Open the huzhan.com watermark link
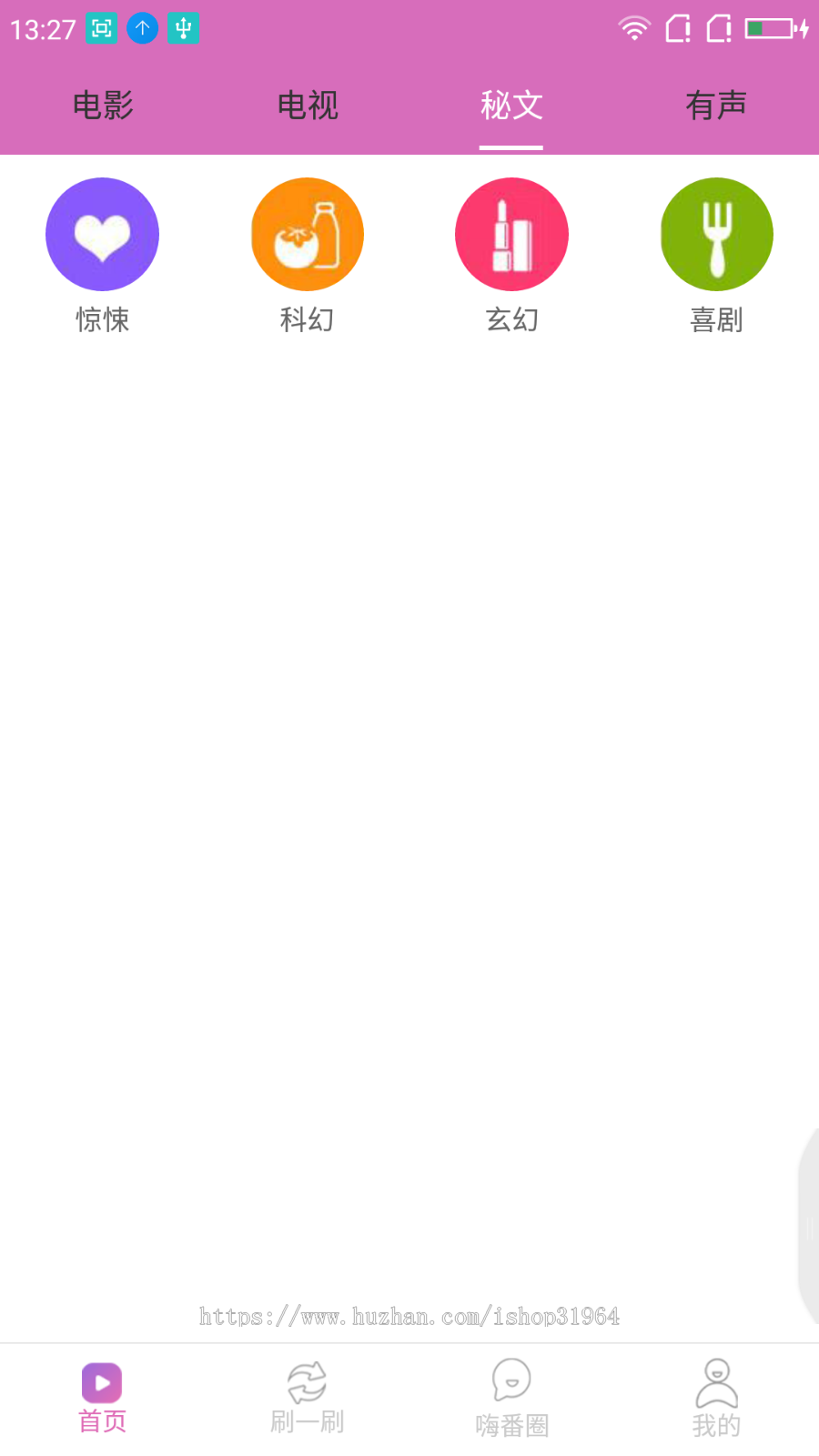The image size is (819, 1456). (409, 1317)
